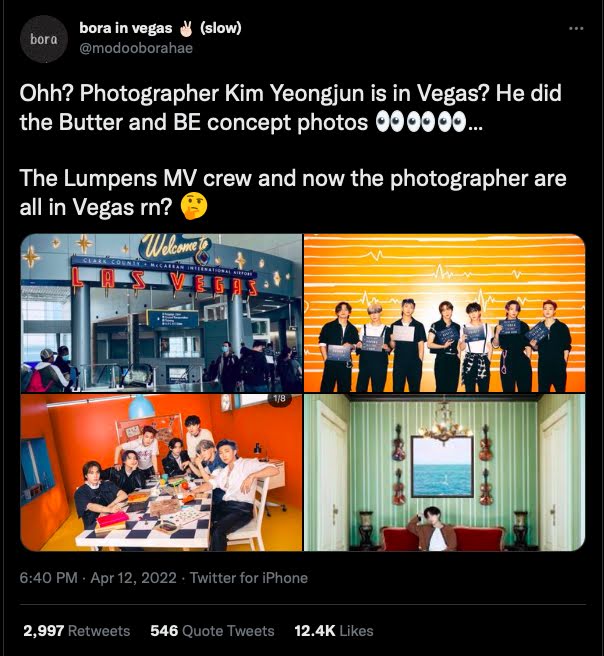Open the group photo around the table
This screenshot has height=656, width=604.
161,472
